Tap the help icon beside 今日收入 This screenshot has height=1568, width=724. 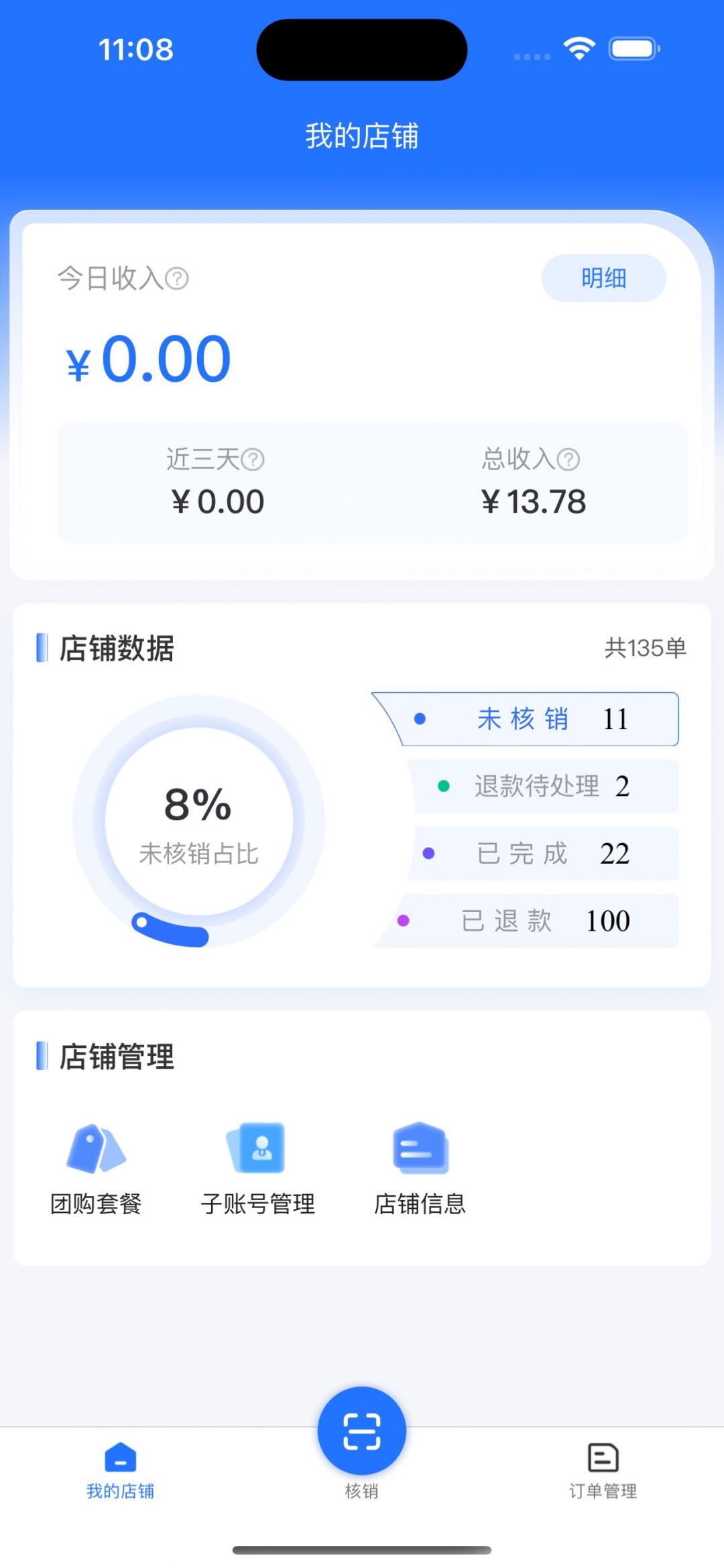177,279
